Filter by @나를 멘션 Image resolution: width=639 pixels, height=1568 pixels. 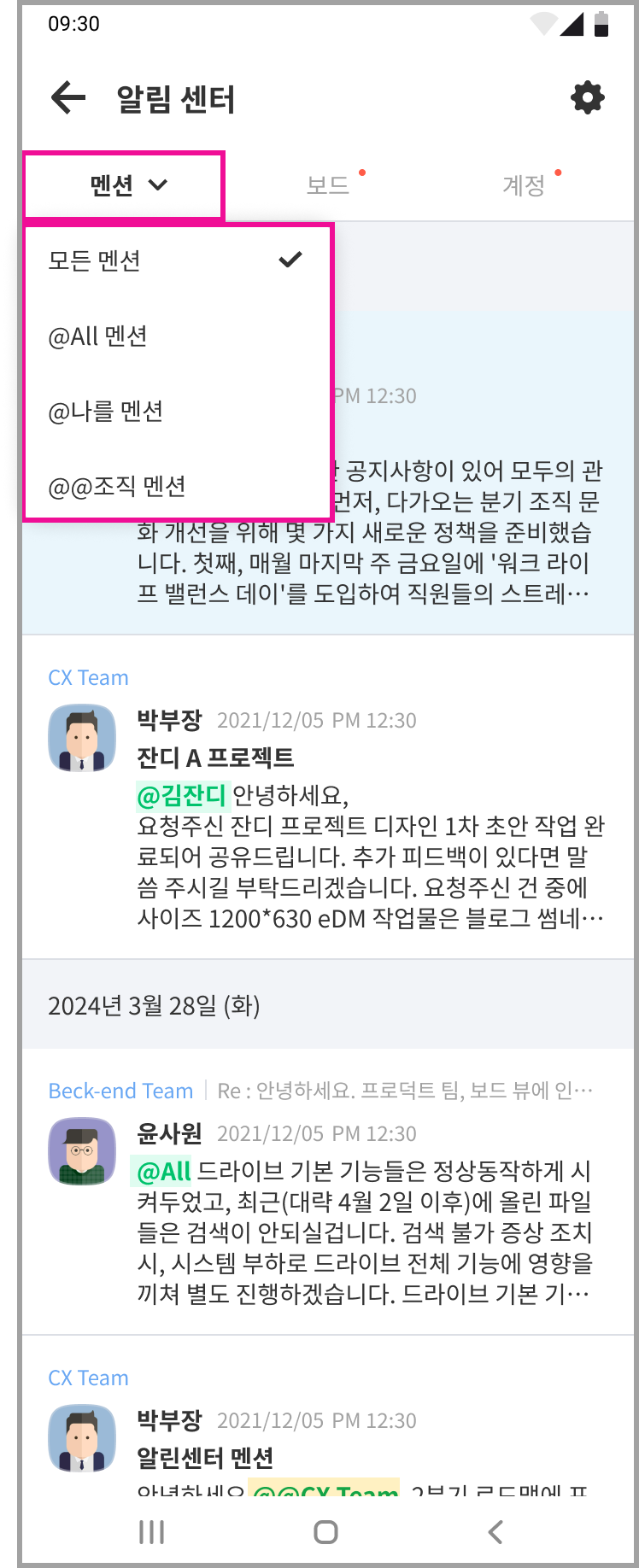[x=176, y=411]
